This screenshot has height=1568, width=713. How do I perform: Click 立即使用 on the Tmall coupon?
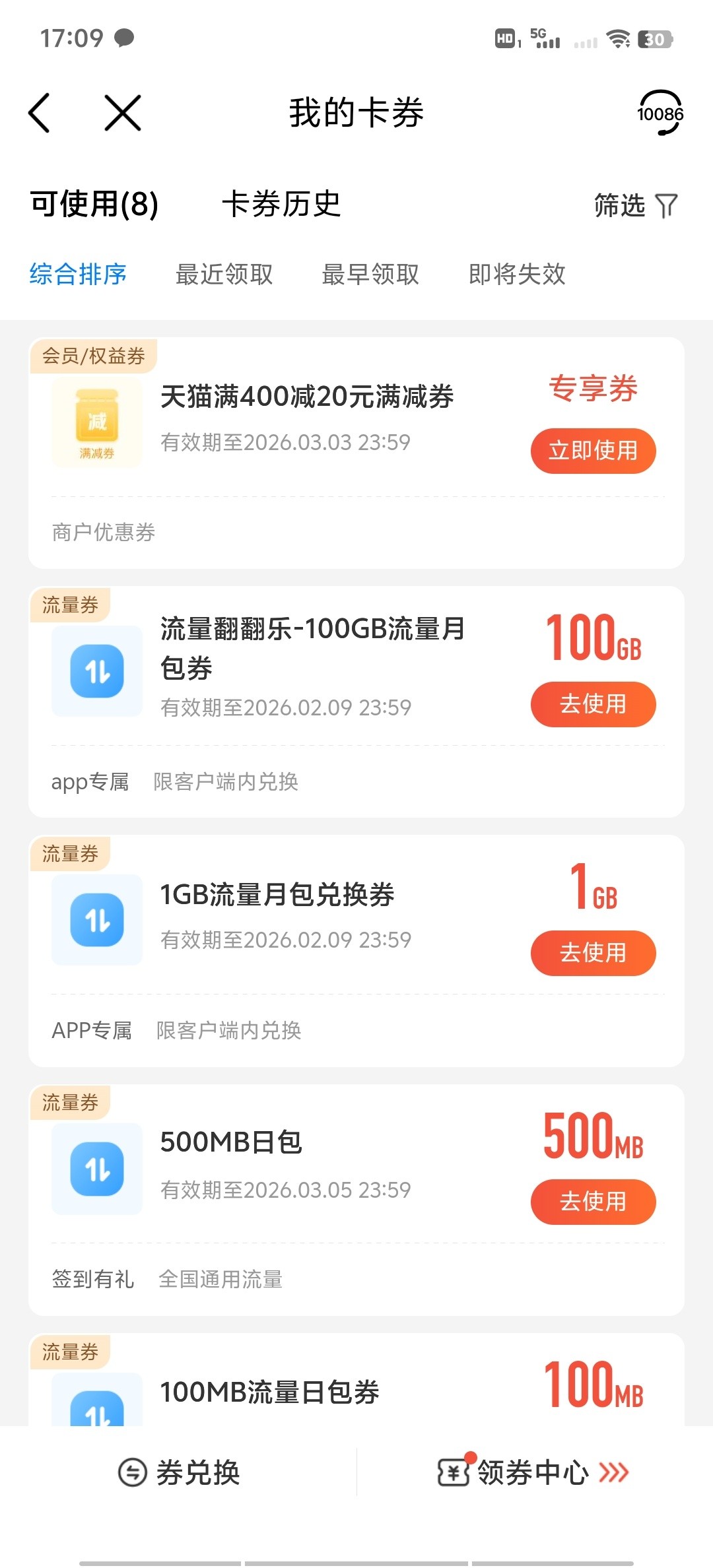[x=593, y=450]
